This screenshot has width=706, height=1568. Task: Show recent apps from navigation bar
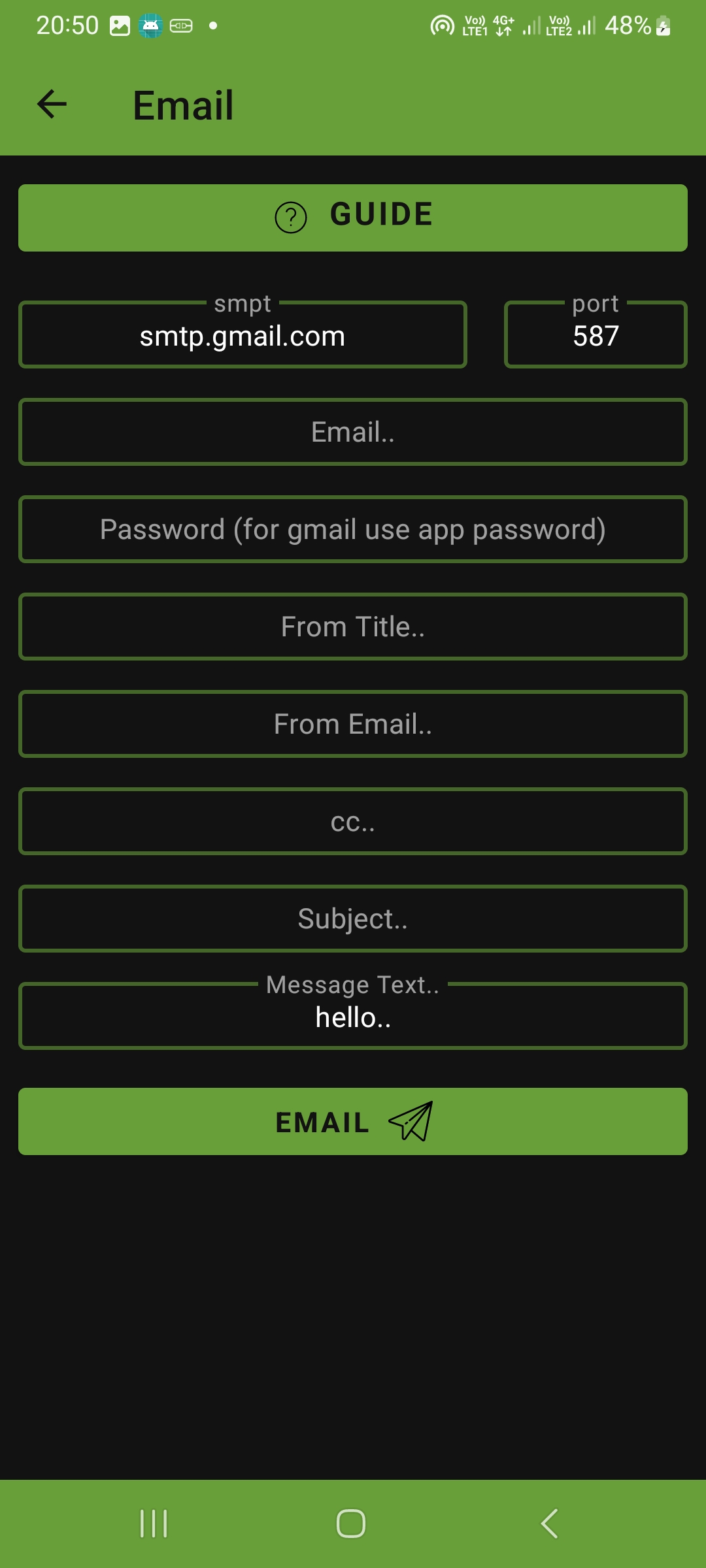click(x=154, y=1524)
